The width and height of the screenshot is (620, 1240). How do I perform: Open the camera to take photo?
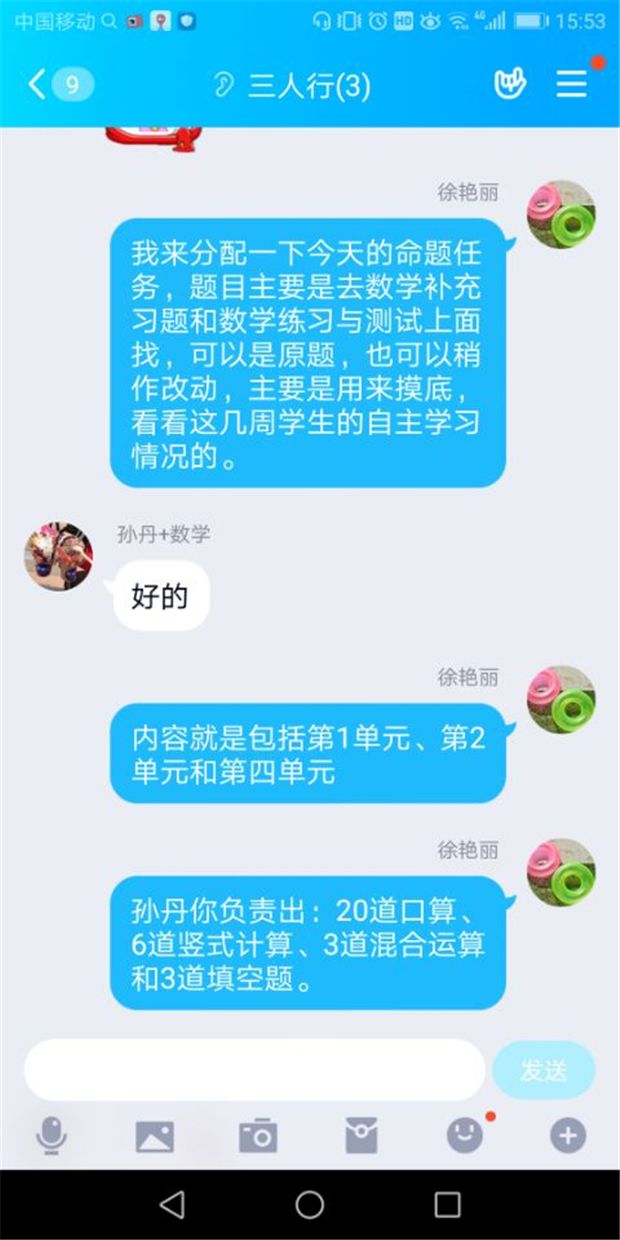[x=258, y=1136]
